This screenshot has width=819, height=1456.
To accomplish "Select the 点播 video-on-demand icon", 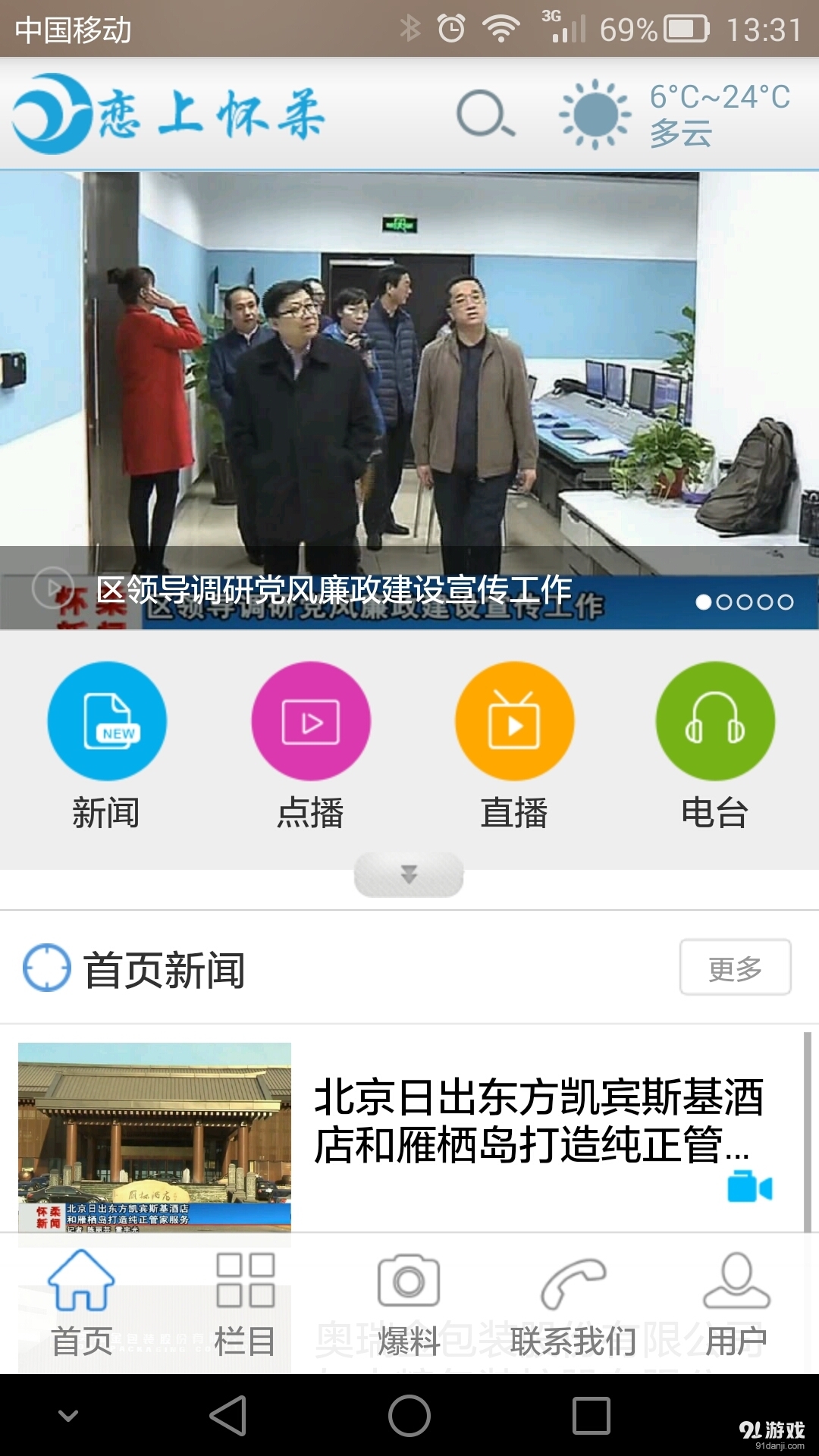I will (310, 720).
